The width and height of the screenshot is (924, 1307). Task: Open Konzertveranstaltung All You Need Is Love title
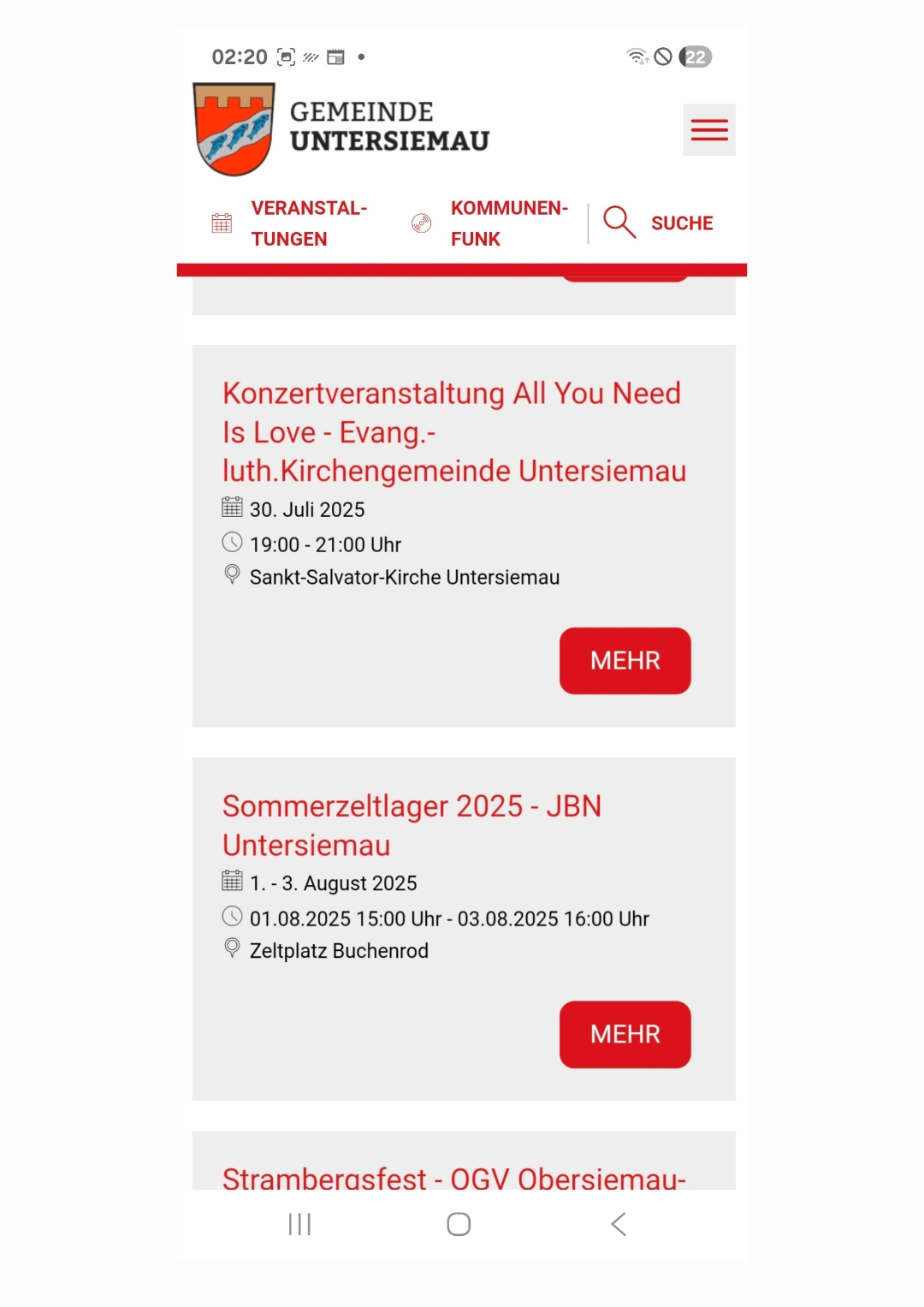pyautogui.click(x=453, y=432)
